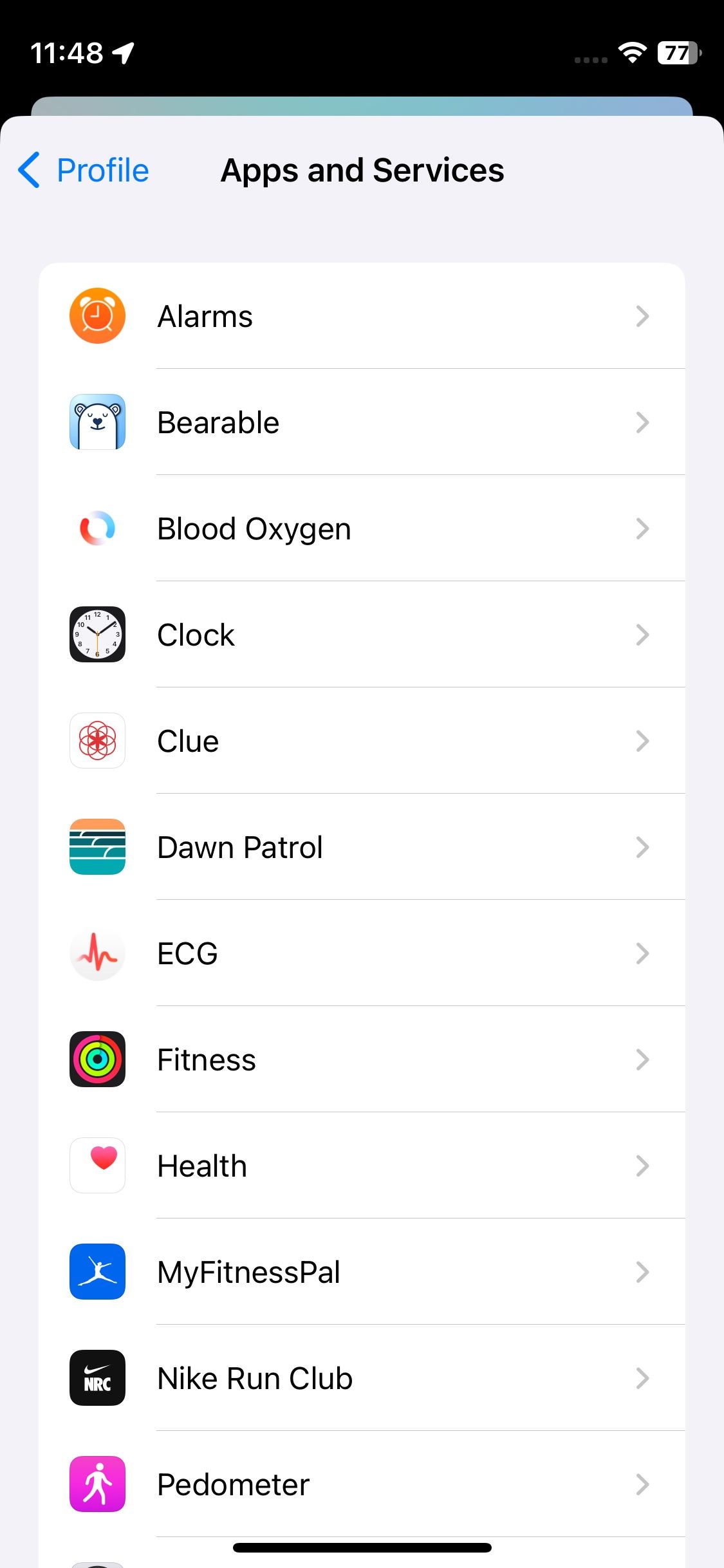Select the Nike Run Club icon
This screenshot has width=724, height=1568.
click(x=97, y=1377)
